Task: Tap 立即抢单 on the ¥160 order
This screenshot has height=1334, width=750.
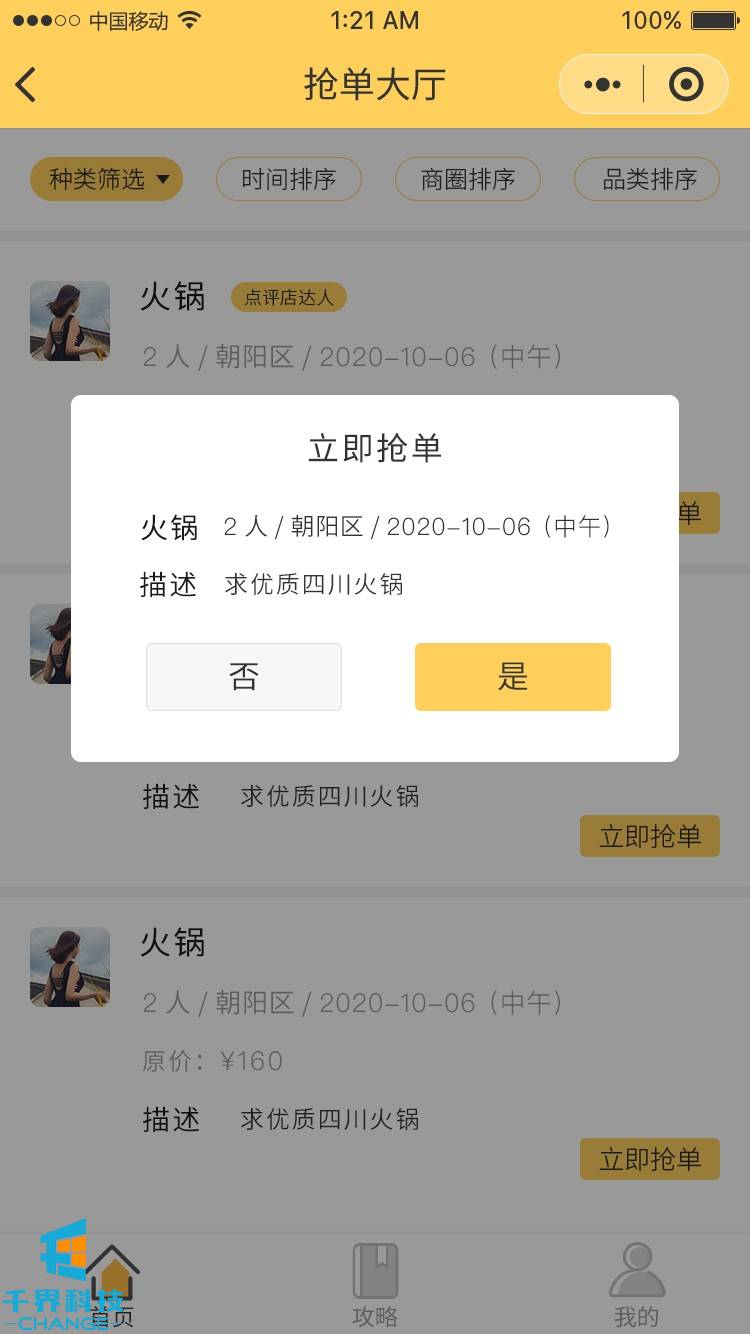Action: (650, 1159)
